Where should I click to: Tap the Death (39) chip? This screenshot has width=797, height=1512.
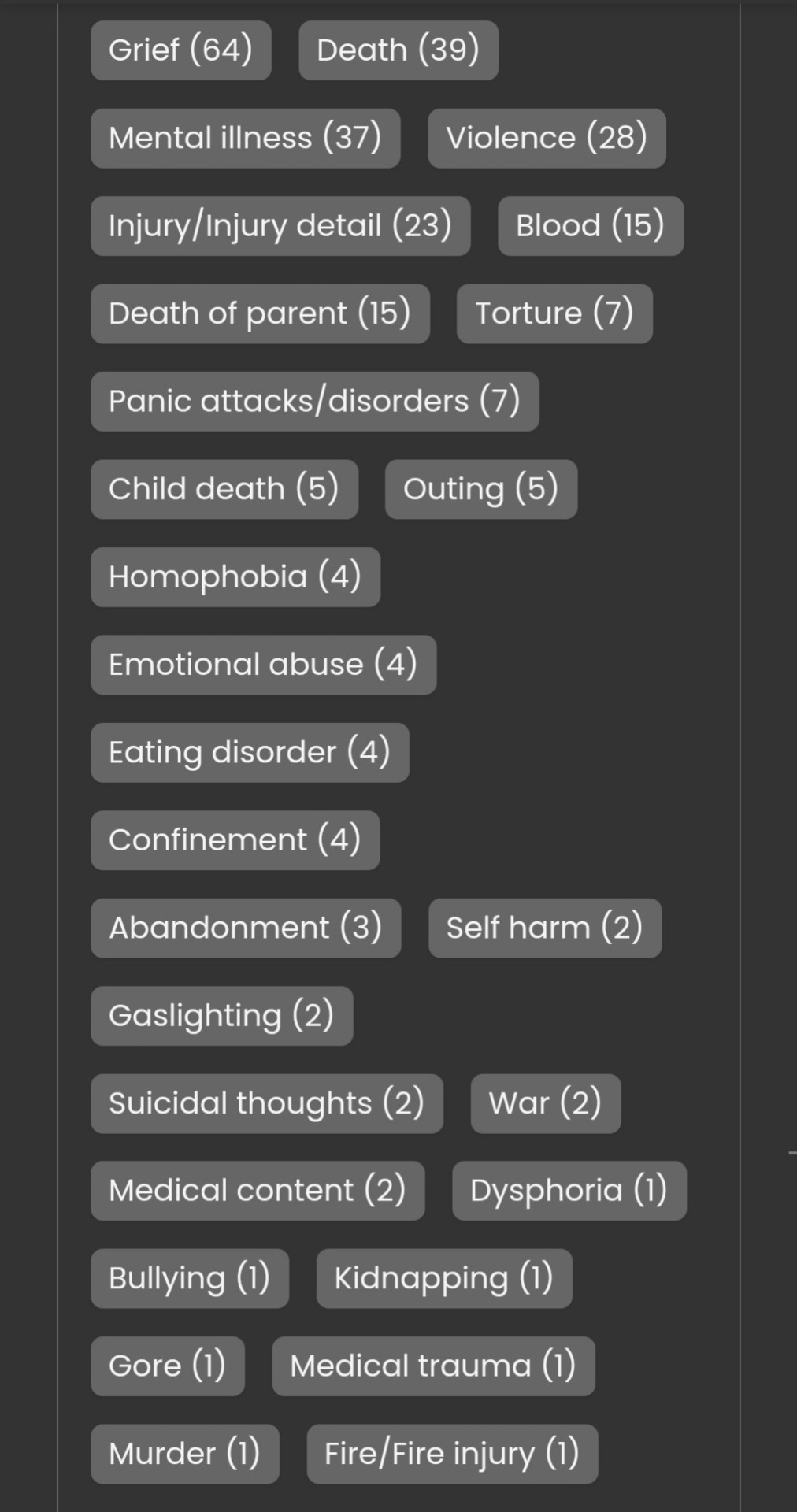(x=398, y=50)
